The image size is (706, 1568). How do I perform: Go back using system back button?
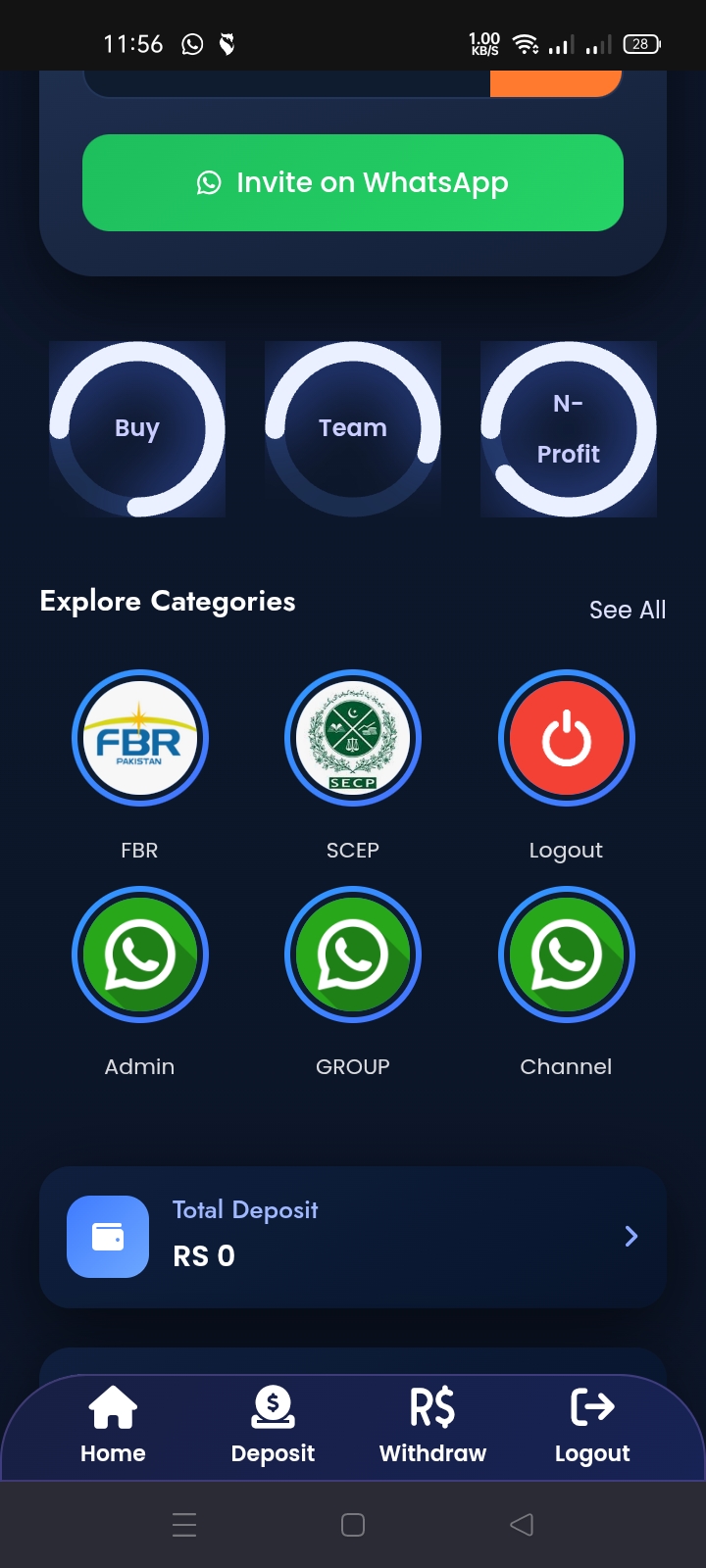point(522,1524)
